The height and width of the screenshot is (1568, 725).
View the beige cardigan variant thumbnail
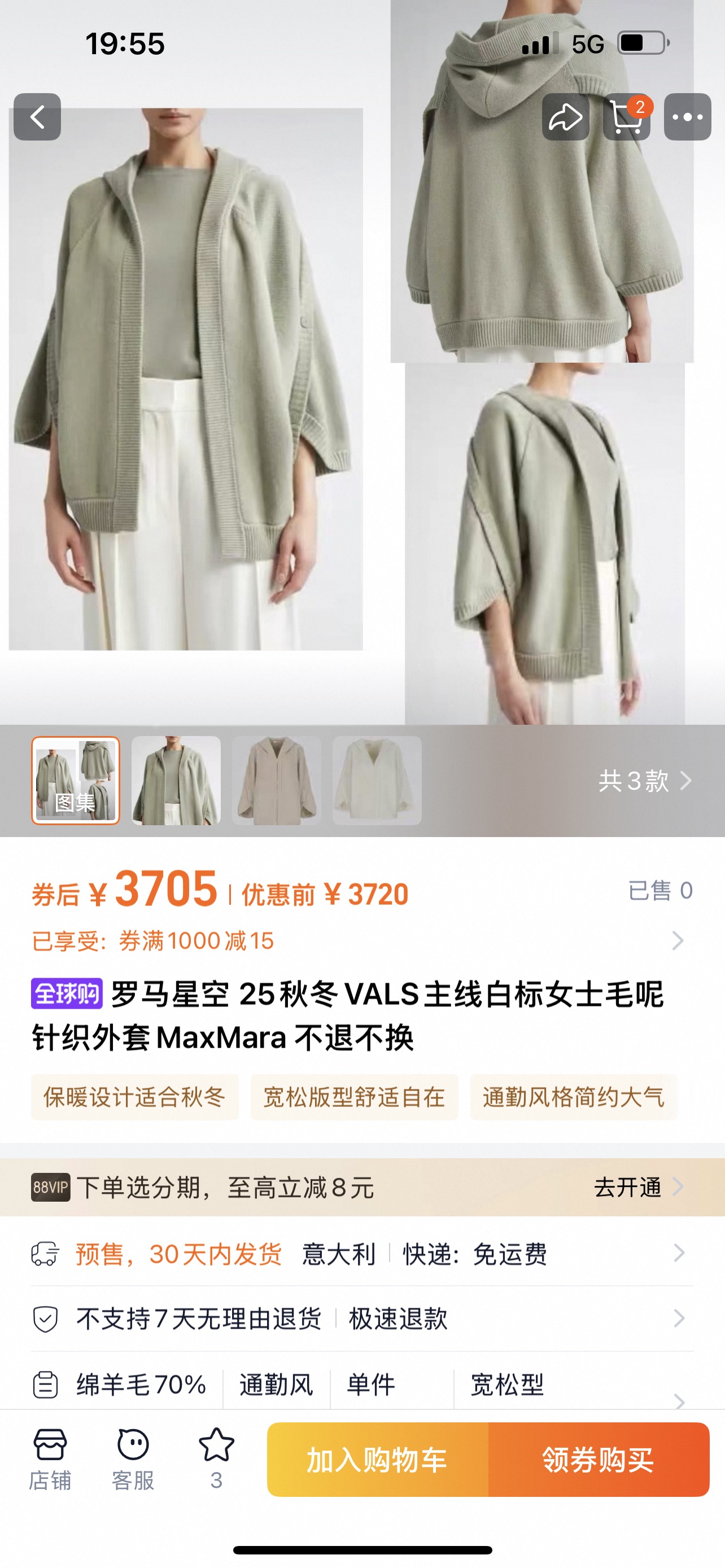pyautogui.click(x=276, y=781)
